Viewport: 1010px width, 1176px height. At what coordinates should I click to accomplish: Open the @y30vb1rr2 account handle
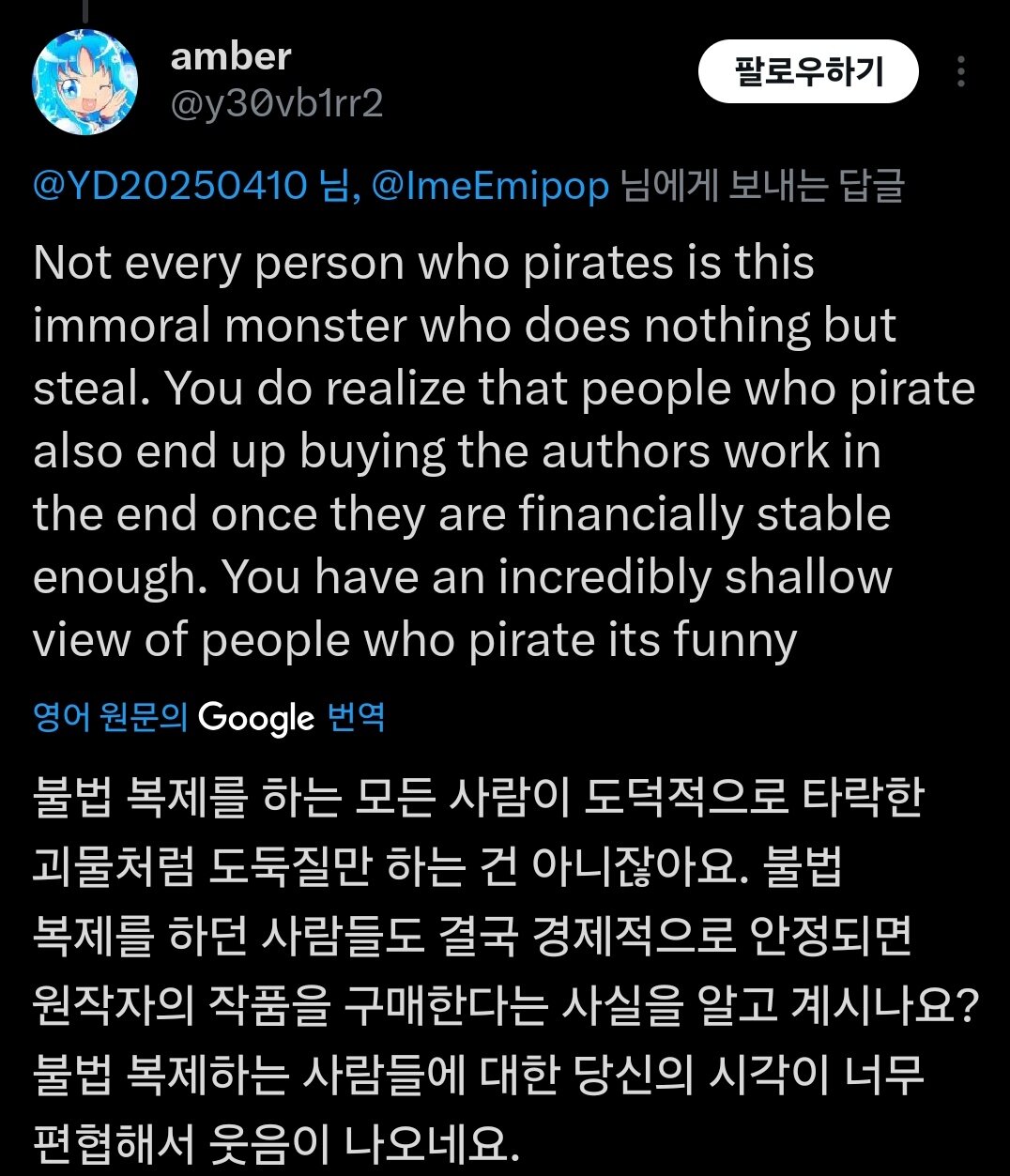pos(277,103)
